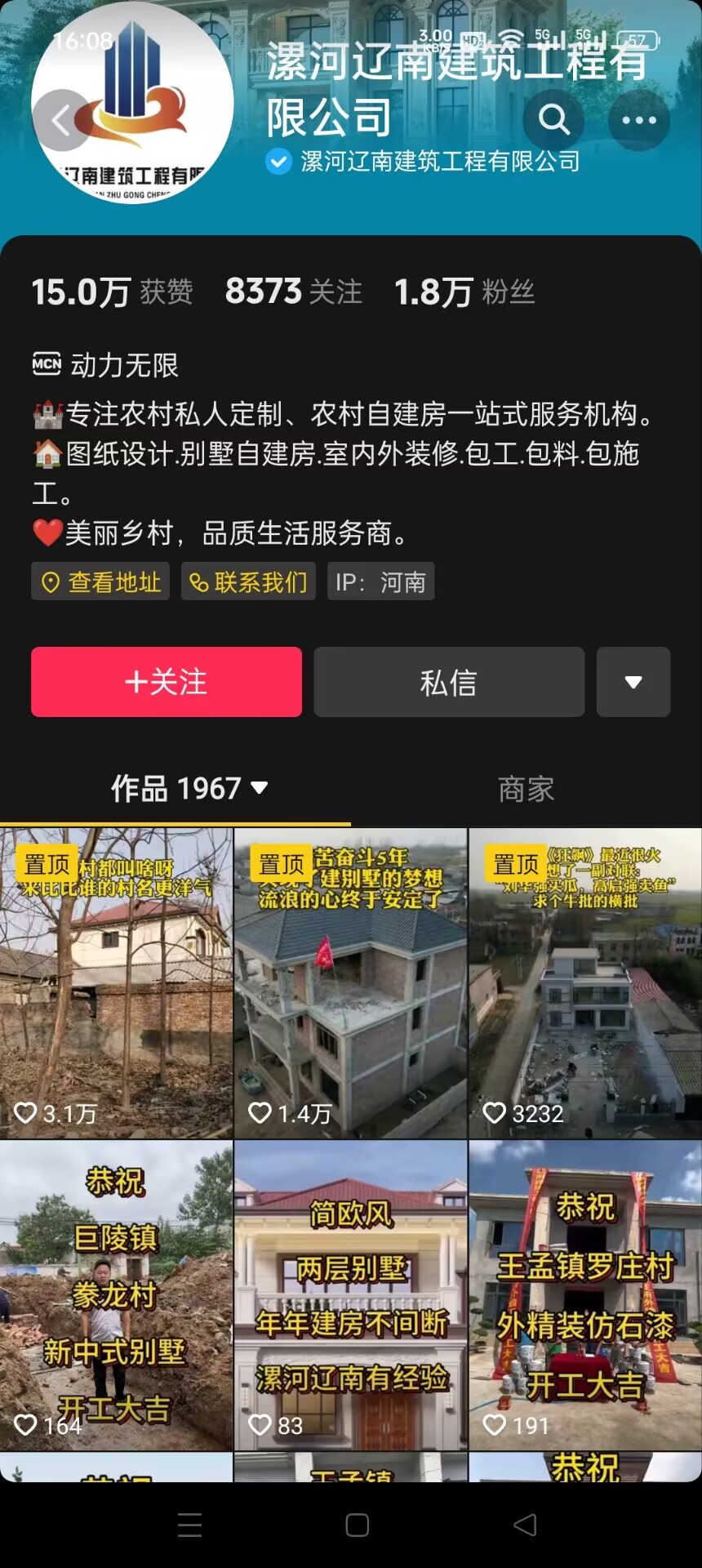Expand the dropdown arrow next to 私信
702x1568 pixels.
pos(633,682)
